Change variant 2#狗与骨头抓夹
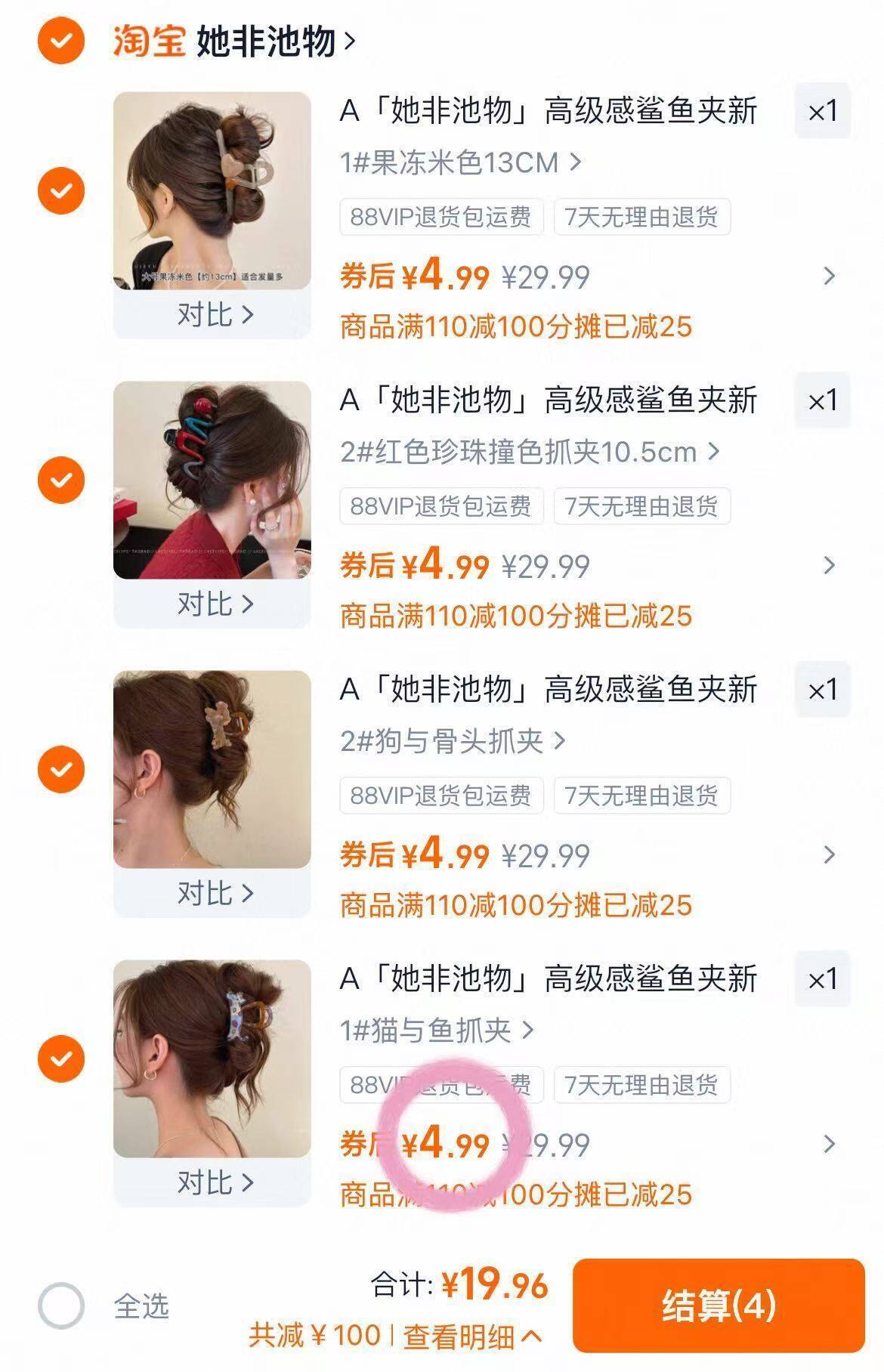This screenshot has width=884, height=1372. coord(452,741)
